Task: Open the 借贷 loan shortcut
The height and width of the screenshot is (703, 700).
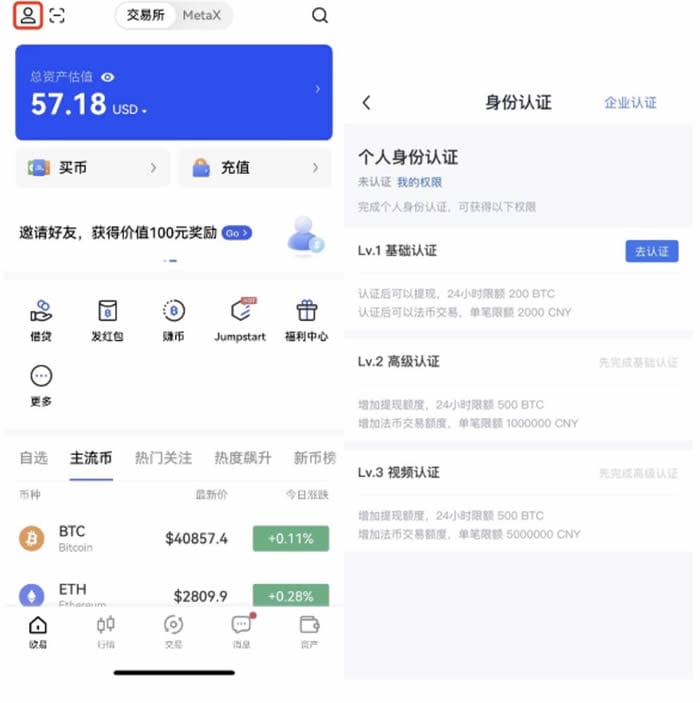Action: (41, 320)
